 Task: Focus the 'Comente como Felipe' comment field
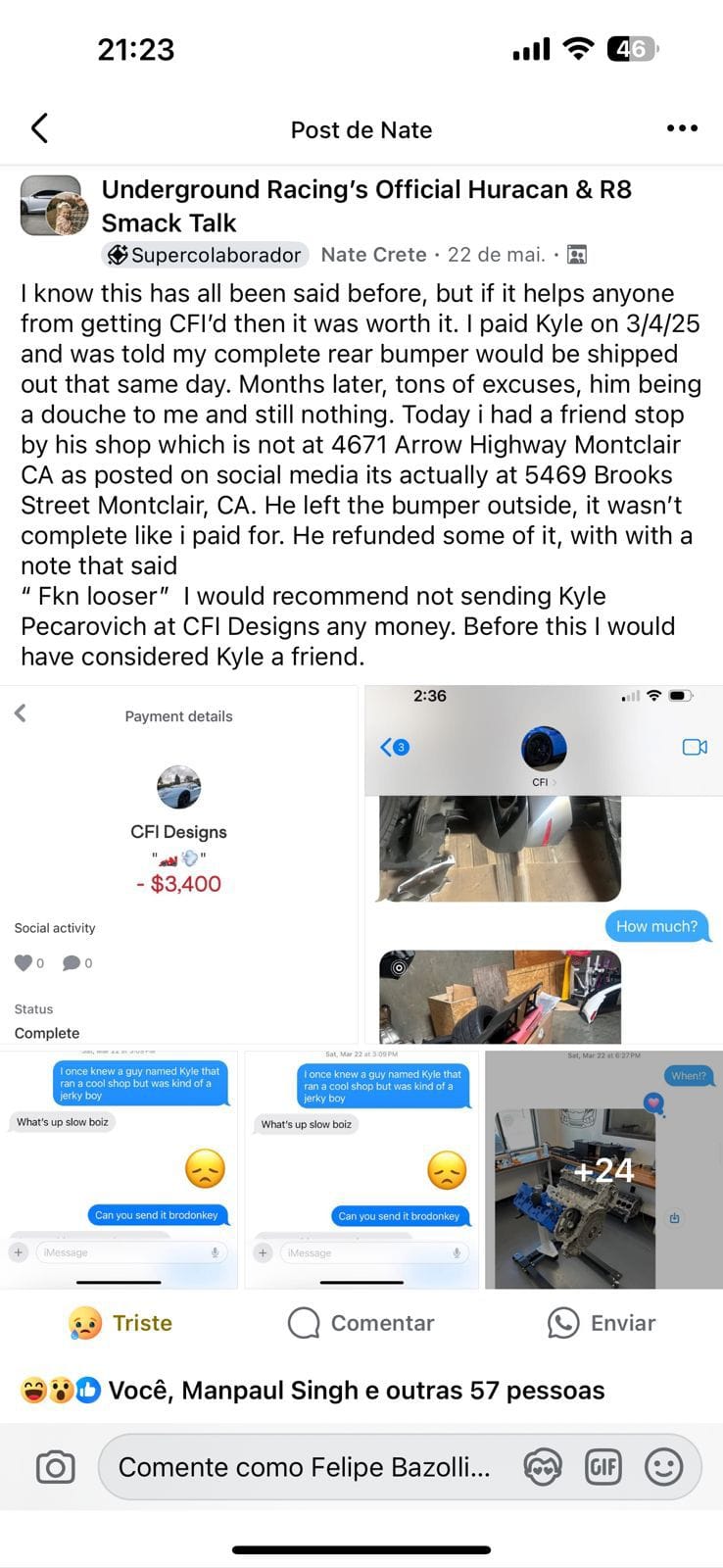(304, 1467)
